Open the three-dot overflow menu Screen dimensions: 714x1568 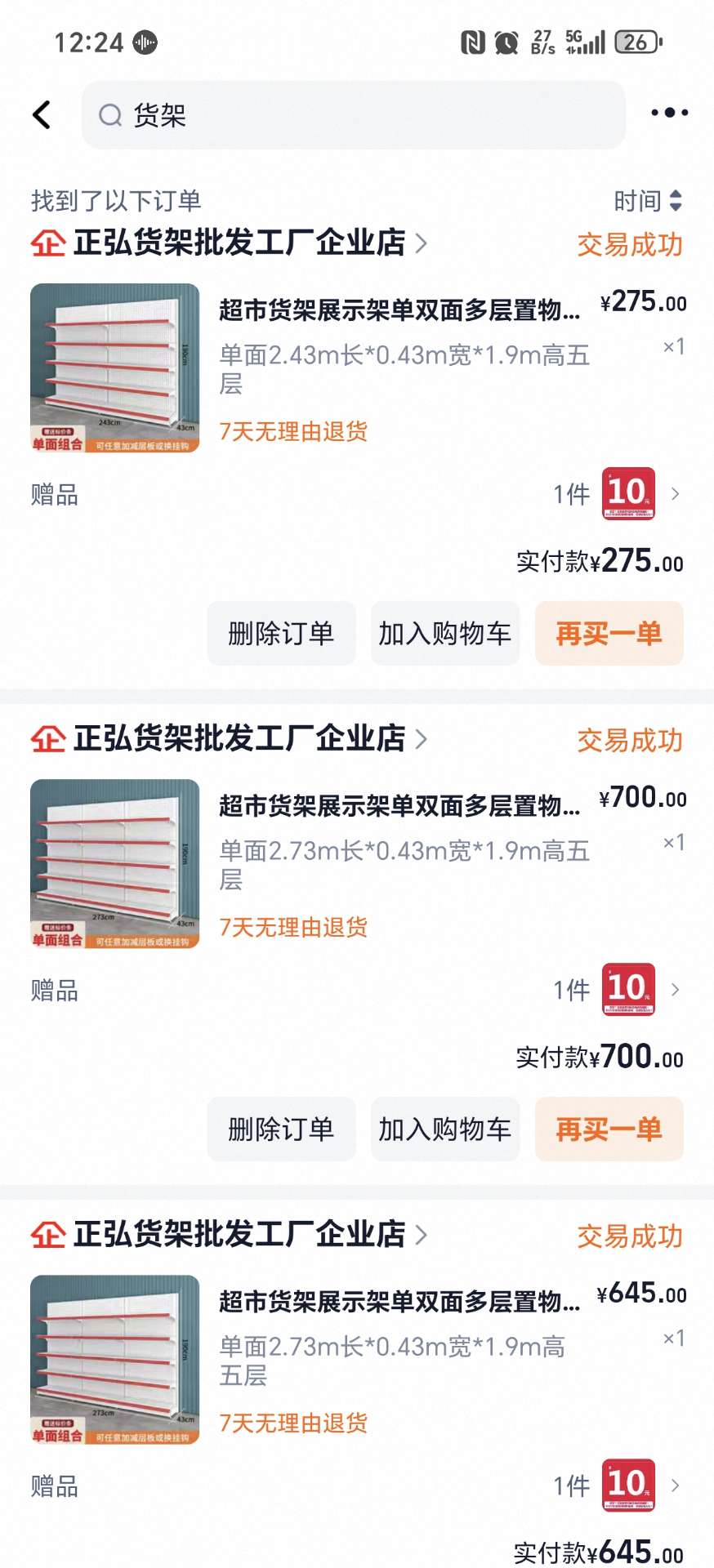(668, 113)
